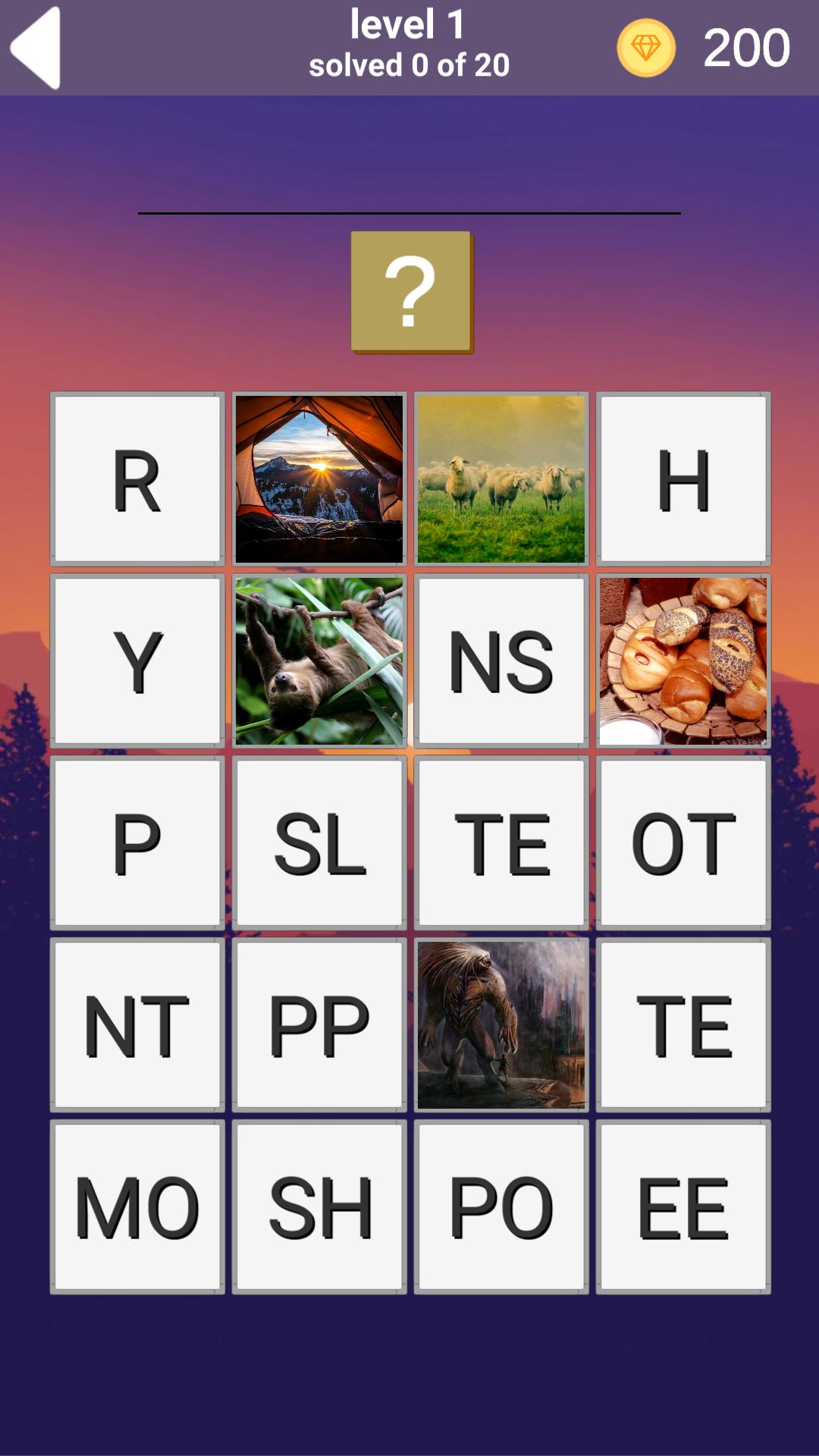Open the bread rolls picture tile
This screenshot has height=1456, width=819.
pos(683,661)
